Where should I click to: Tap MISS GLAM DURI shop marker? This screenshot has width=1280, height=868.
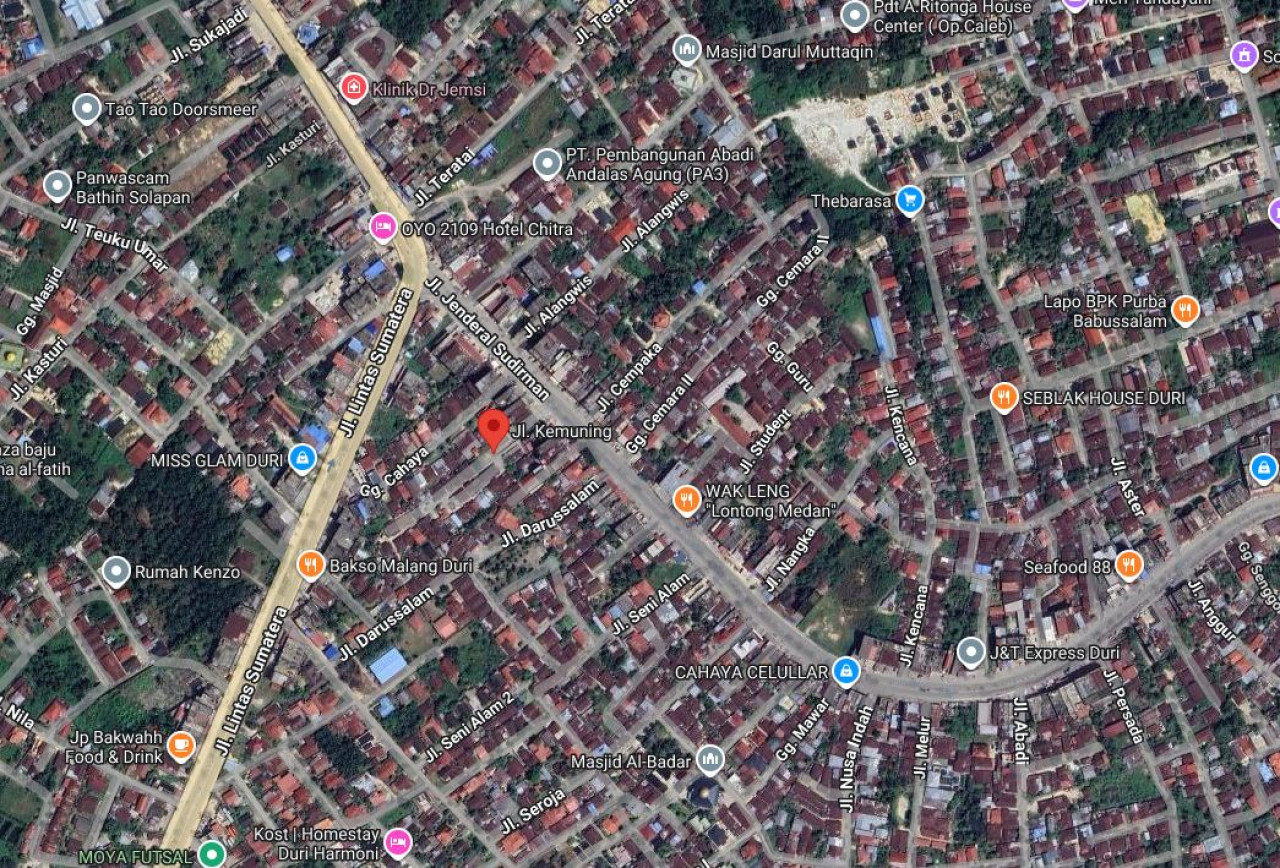(302, 459)
